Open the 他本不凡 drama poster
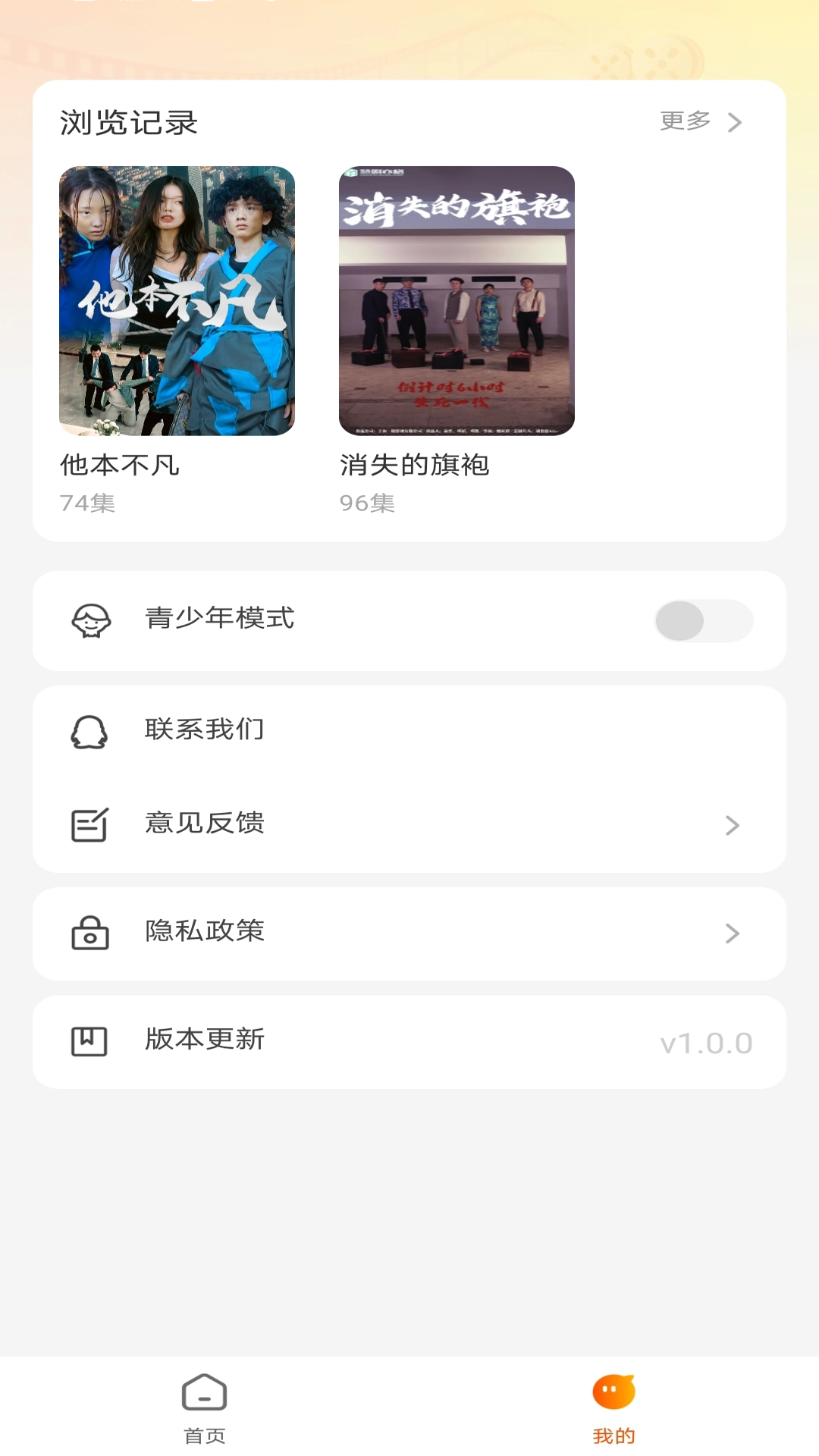The image size is (819, 1456). (x=177, y=303)
